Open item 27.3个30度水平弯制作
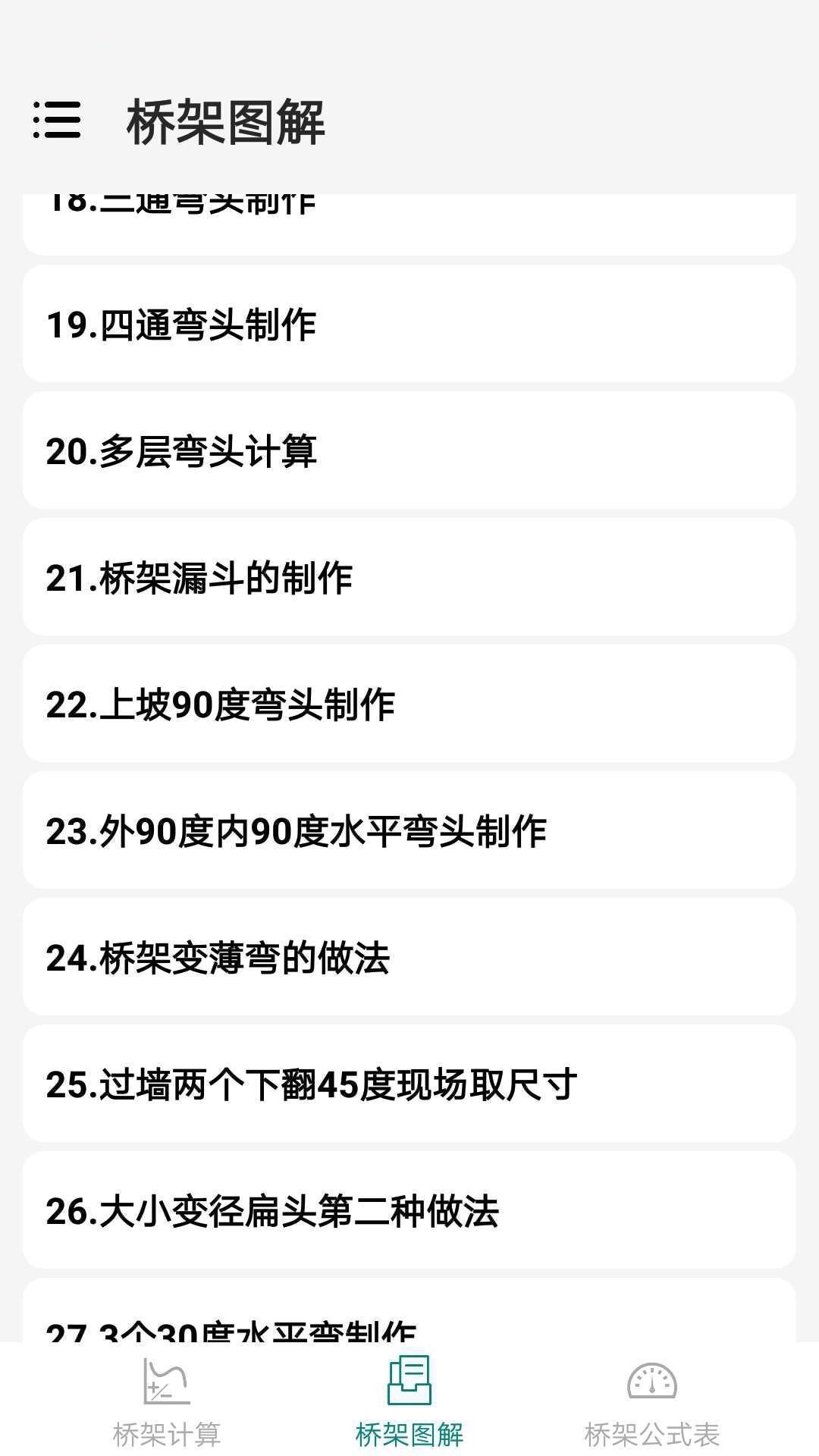The width and height of the screenshot is (819, 1456). tap(409, 1331)
